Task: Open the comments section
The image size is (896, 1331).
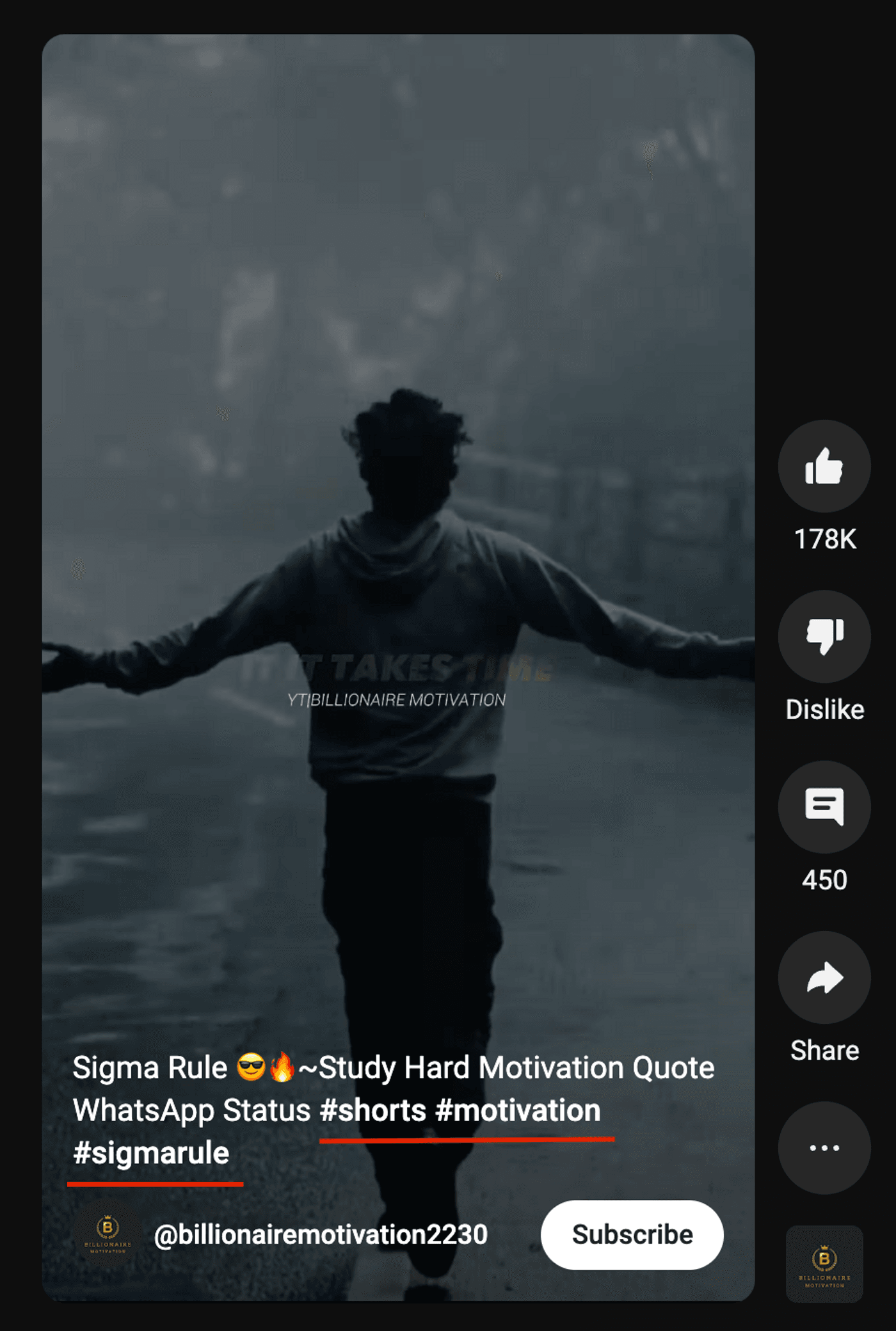Action: (824, 807)
